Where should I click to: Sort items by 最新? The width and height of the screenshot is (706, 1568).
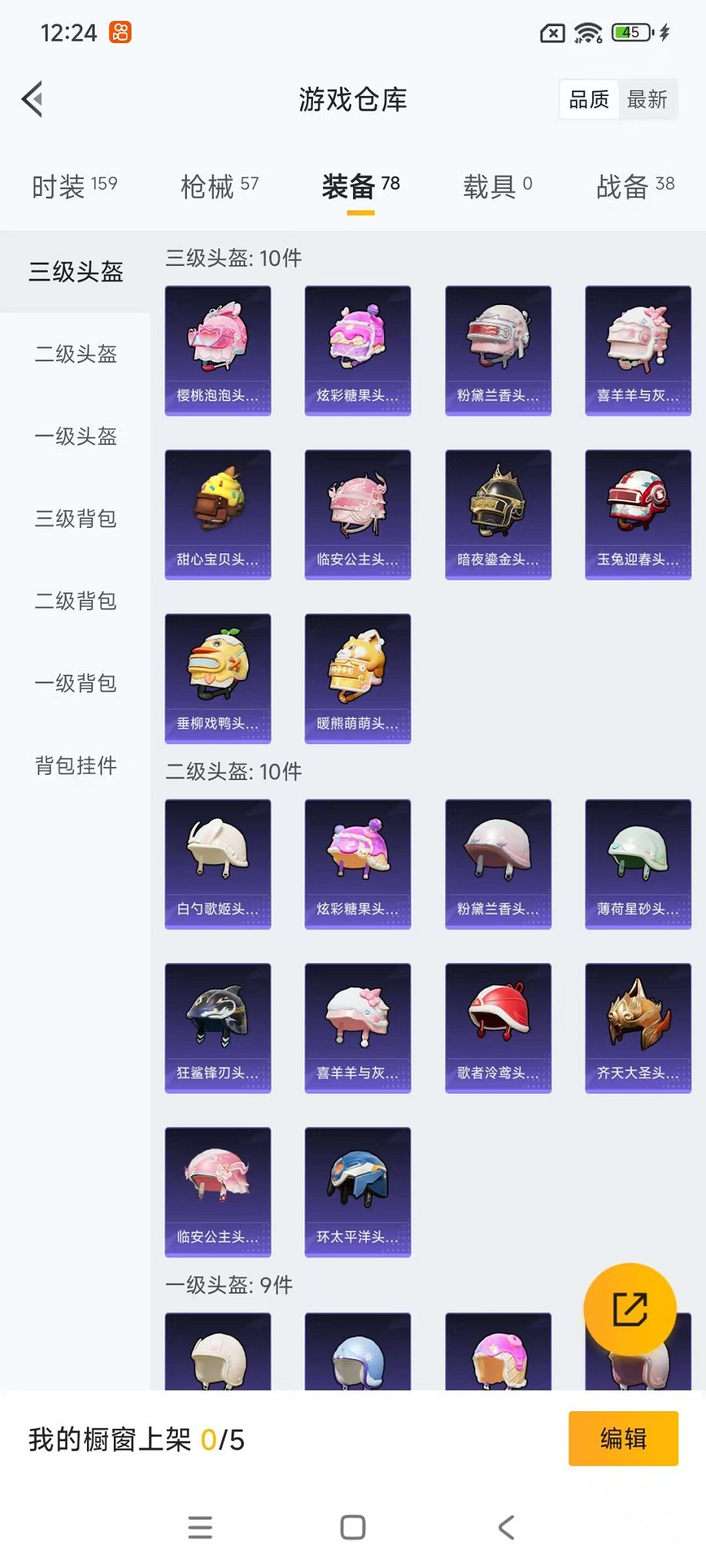(x=647, y=99)
